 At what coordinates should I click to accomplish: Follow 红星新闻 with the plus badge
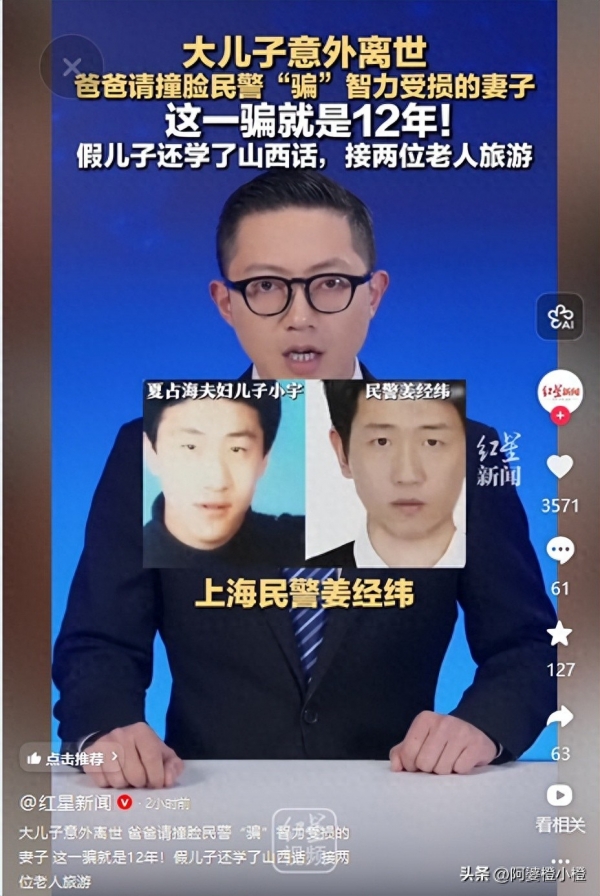point(560,414)
